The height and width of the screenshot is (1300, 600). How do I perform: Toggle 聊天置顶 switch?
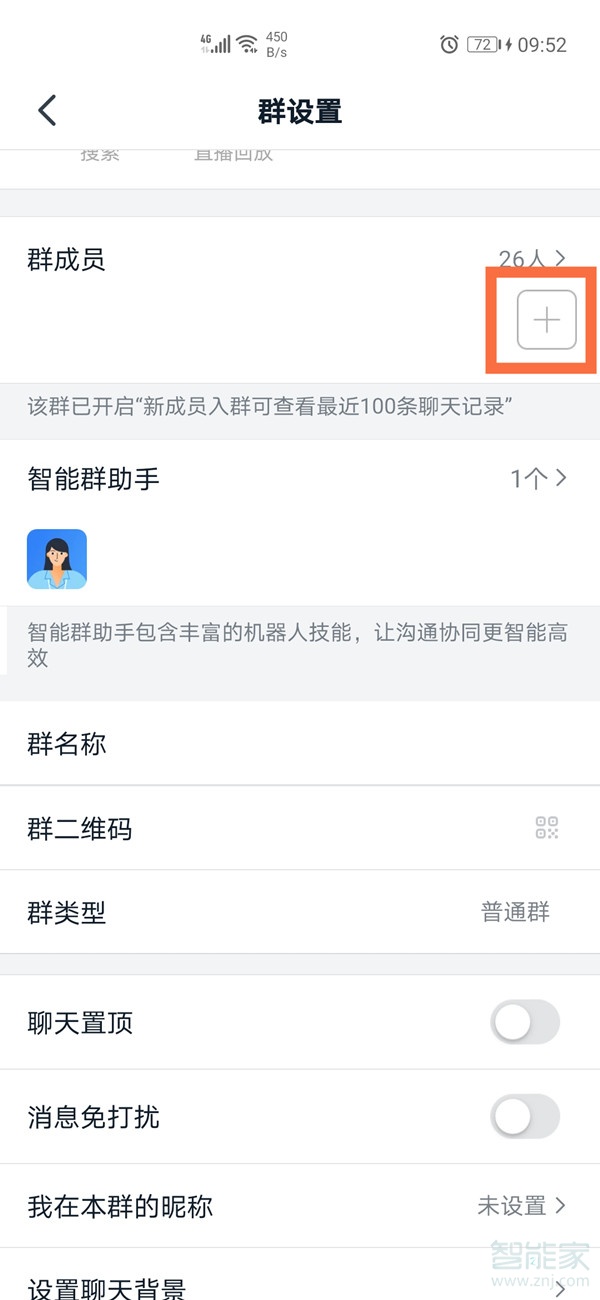[x=525, y=1022]
